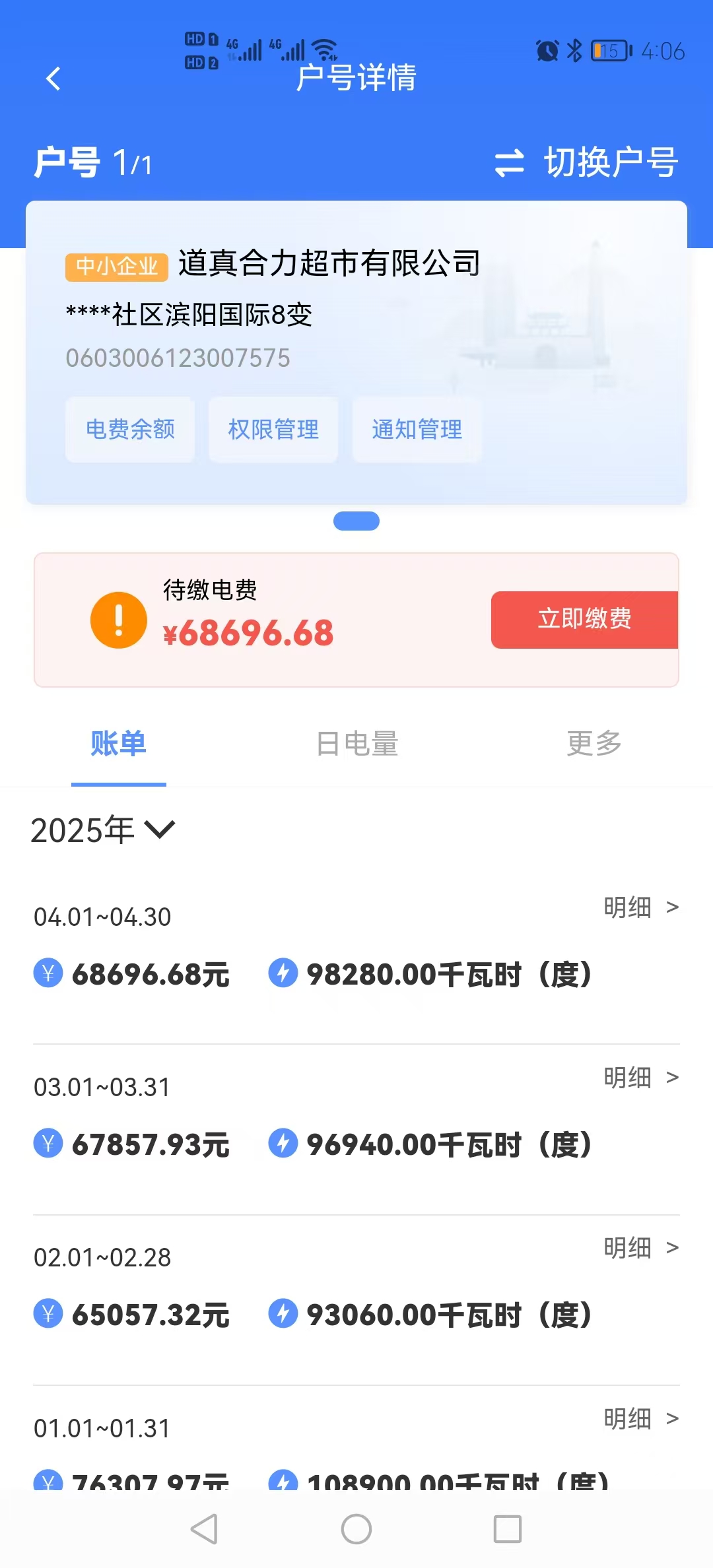Go back from 户号详情 page
713x1568 pixels.
(53, 79)
